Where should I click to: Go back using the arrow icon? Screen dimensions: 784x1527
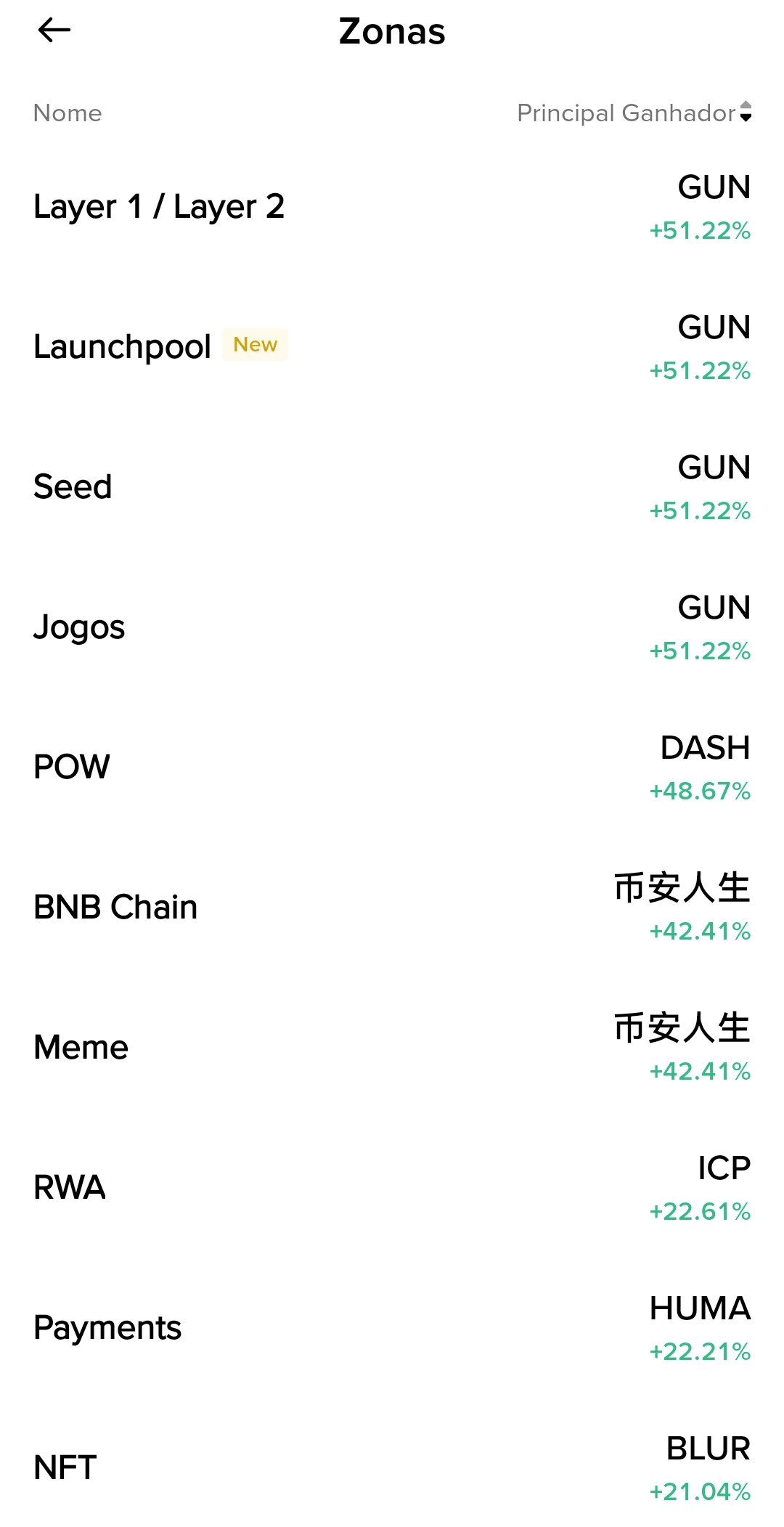[54, 30]
